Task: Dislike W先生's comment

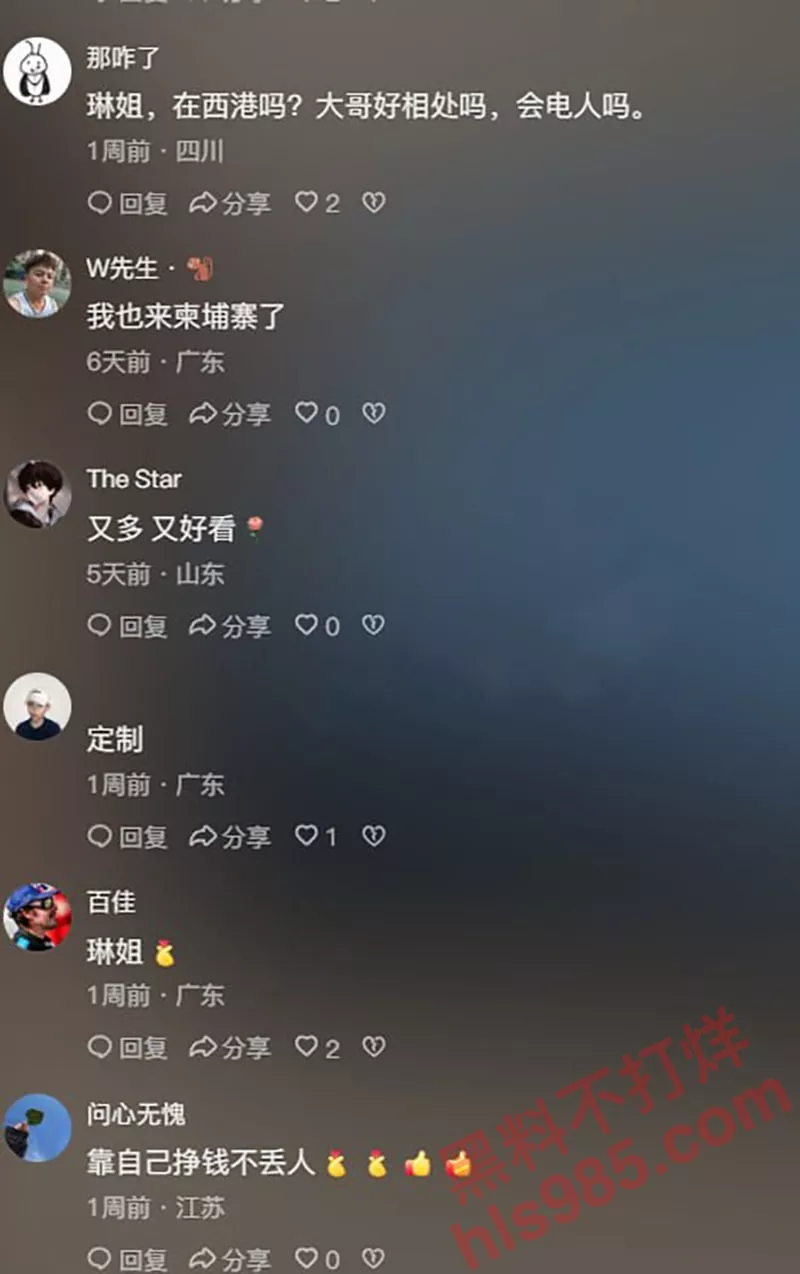Action: pyautogui.click(x=373, y=413)
